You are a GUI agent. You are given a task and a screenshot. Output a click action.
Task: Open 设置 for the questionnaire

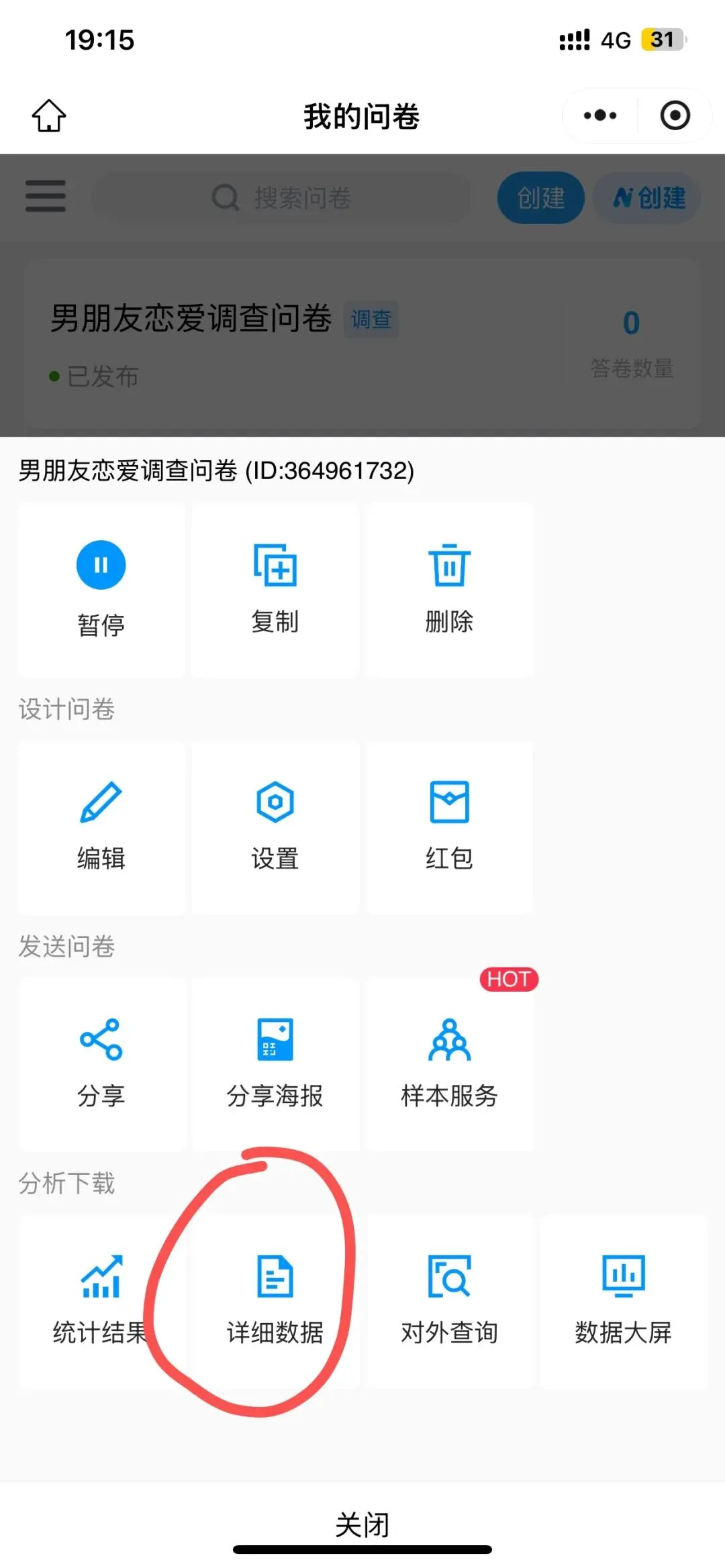point(275,827)
